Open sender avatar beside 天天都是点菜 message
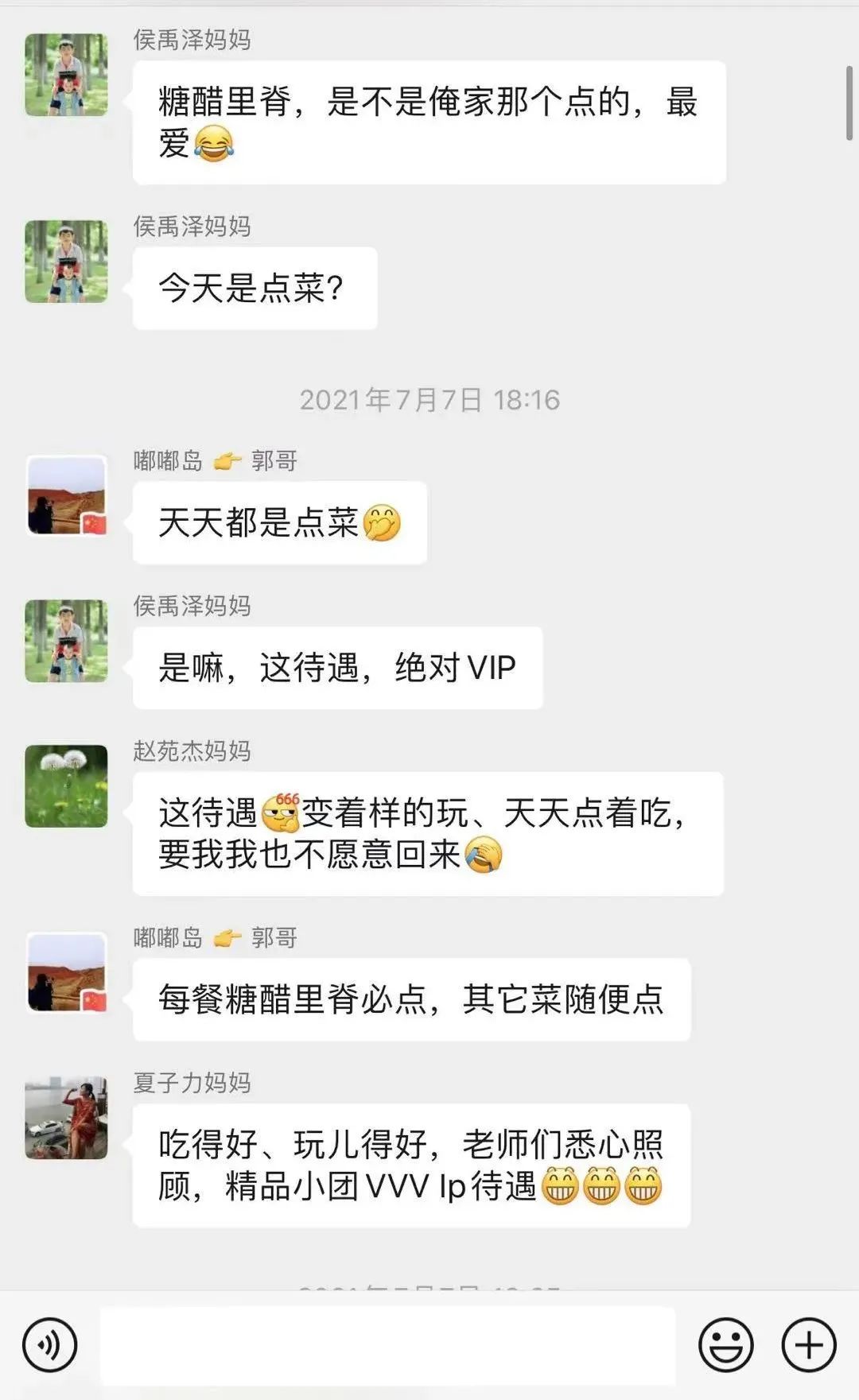This screenshot has height=1400, width=859. click(x=67, y=496)
